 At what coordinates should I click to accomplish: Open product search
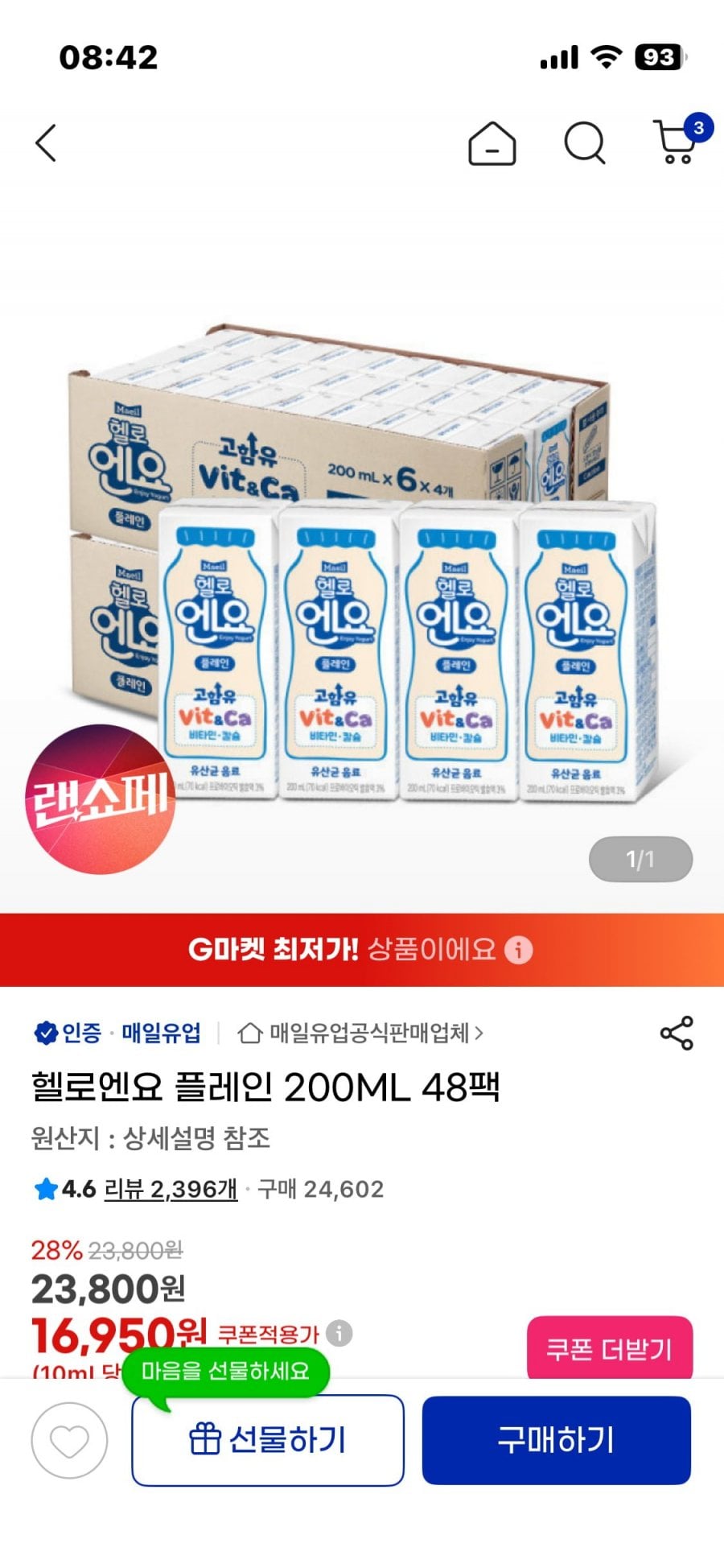click(x=584, y=143)
